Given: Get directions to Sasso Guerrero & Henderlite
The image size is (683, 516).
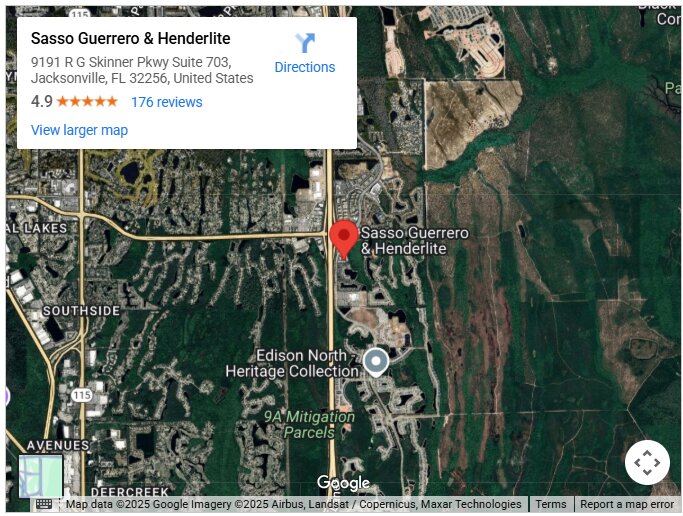Looking at the screenshot, I should [305, 53].
